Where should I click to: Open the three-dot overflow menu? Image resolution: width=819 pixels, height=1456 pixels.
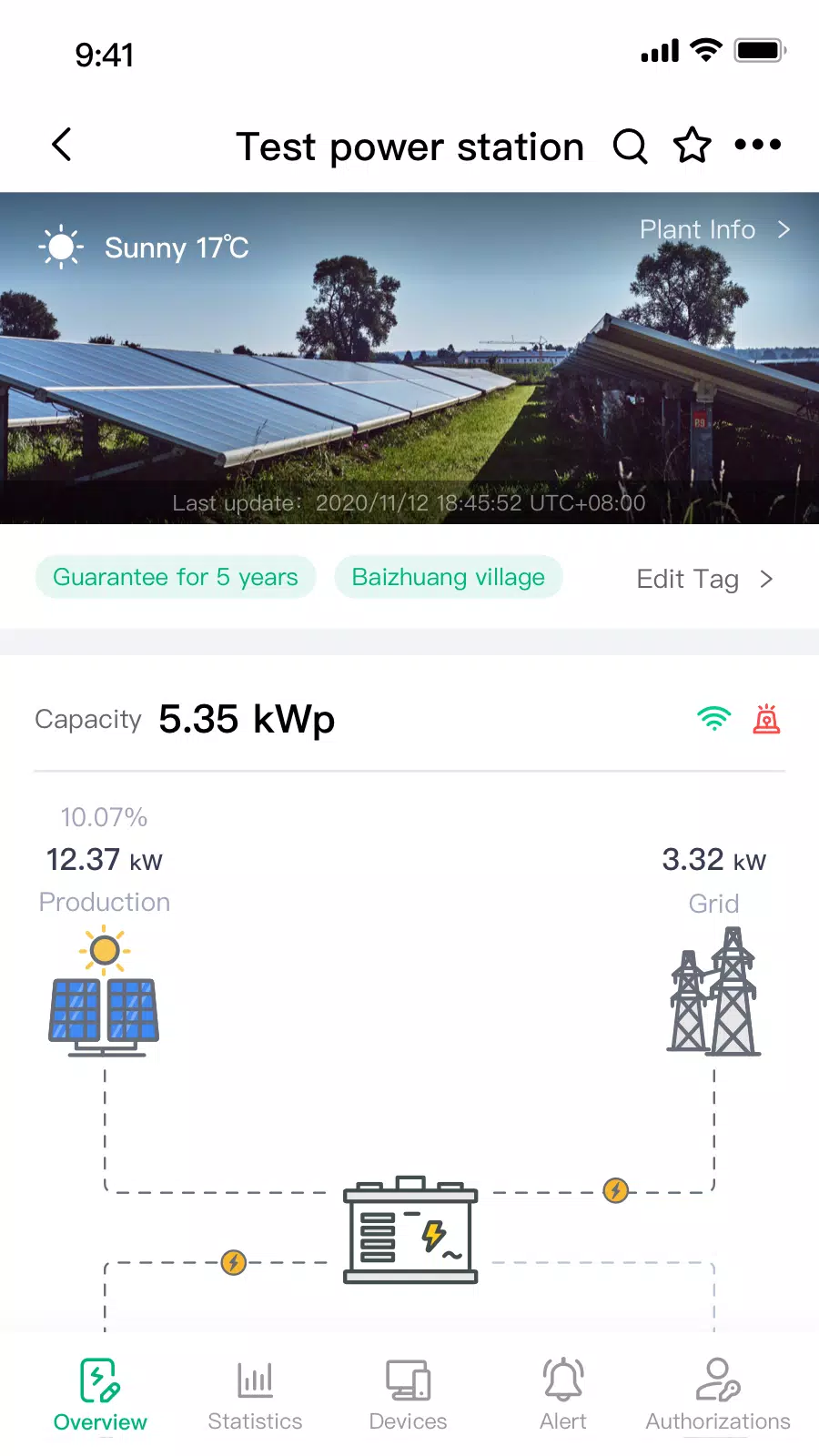(x=758, y=145)
